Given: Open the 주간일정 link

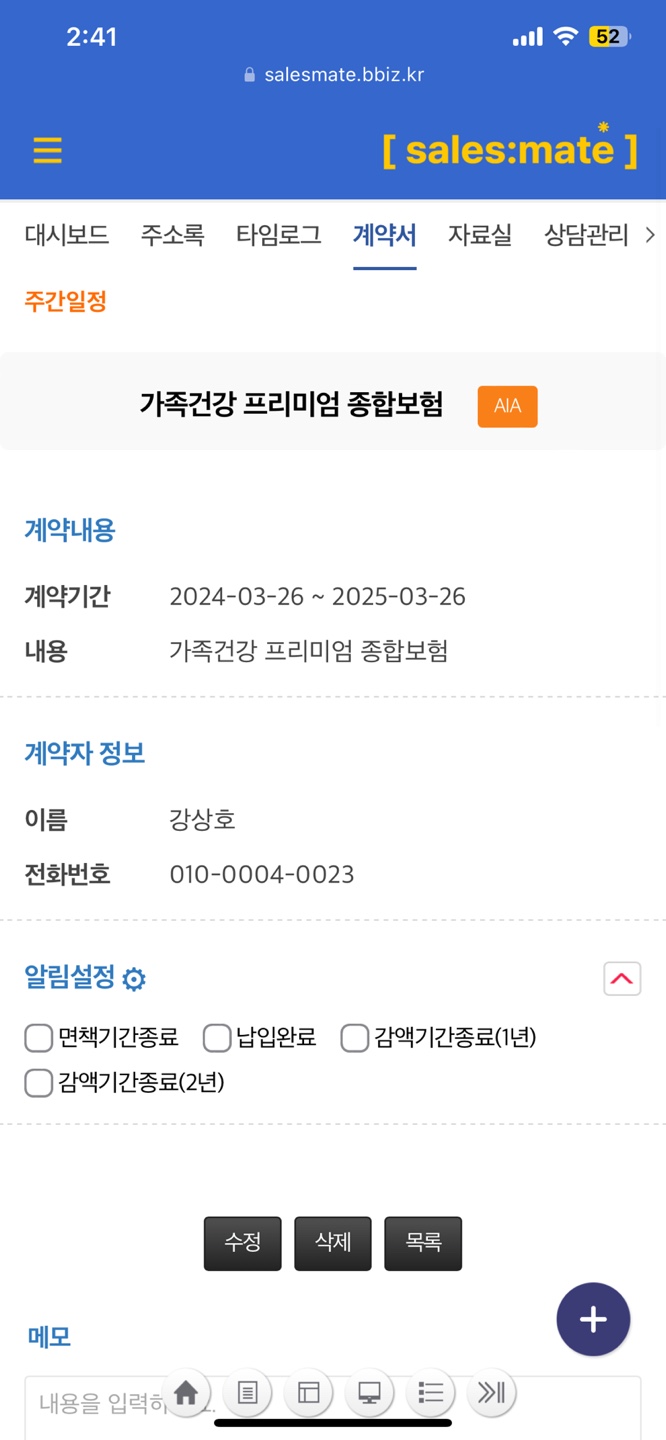Looking at the screenshot, I should [66, 301].
